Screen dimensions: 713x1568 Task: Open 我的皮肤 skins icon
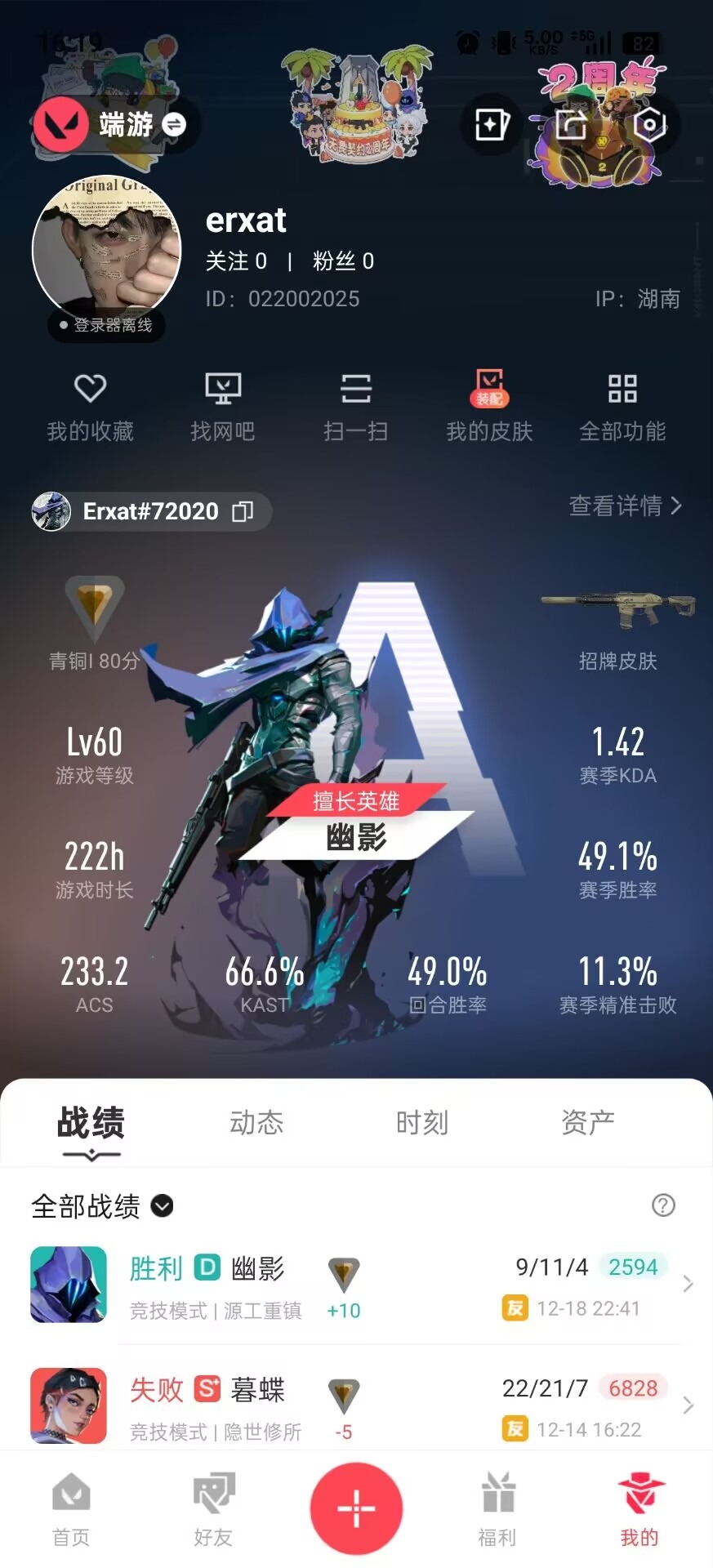(488, 400)
